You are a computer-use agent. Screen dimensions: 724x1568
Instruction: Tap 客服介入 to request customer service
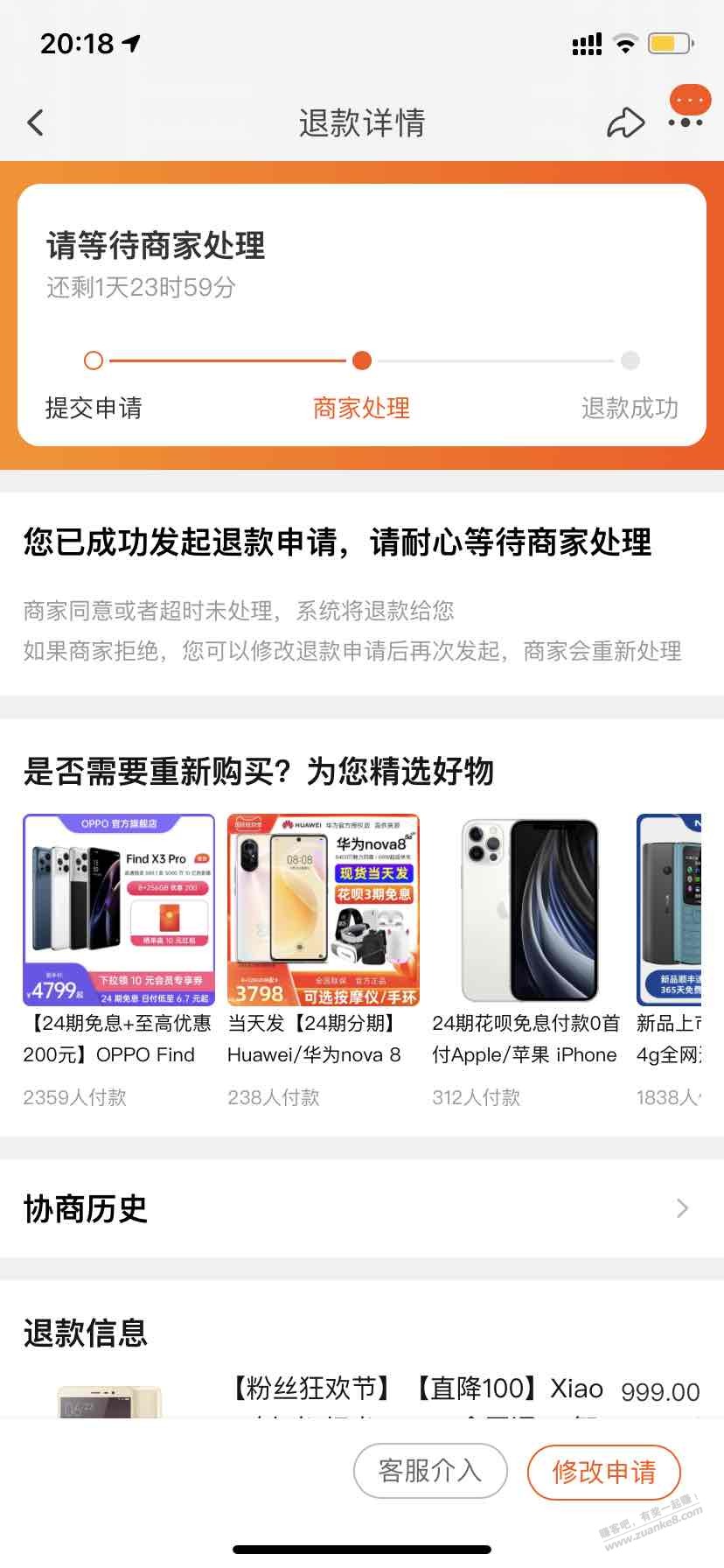click(x=430, y=1471)
